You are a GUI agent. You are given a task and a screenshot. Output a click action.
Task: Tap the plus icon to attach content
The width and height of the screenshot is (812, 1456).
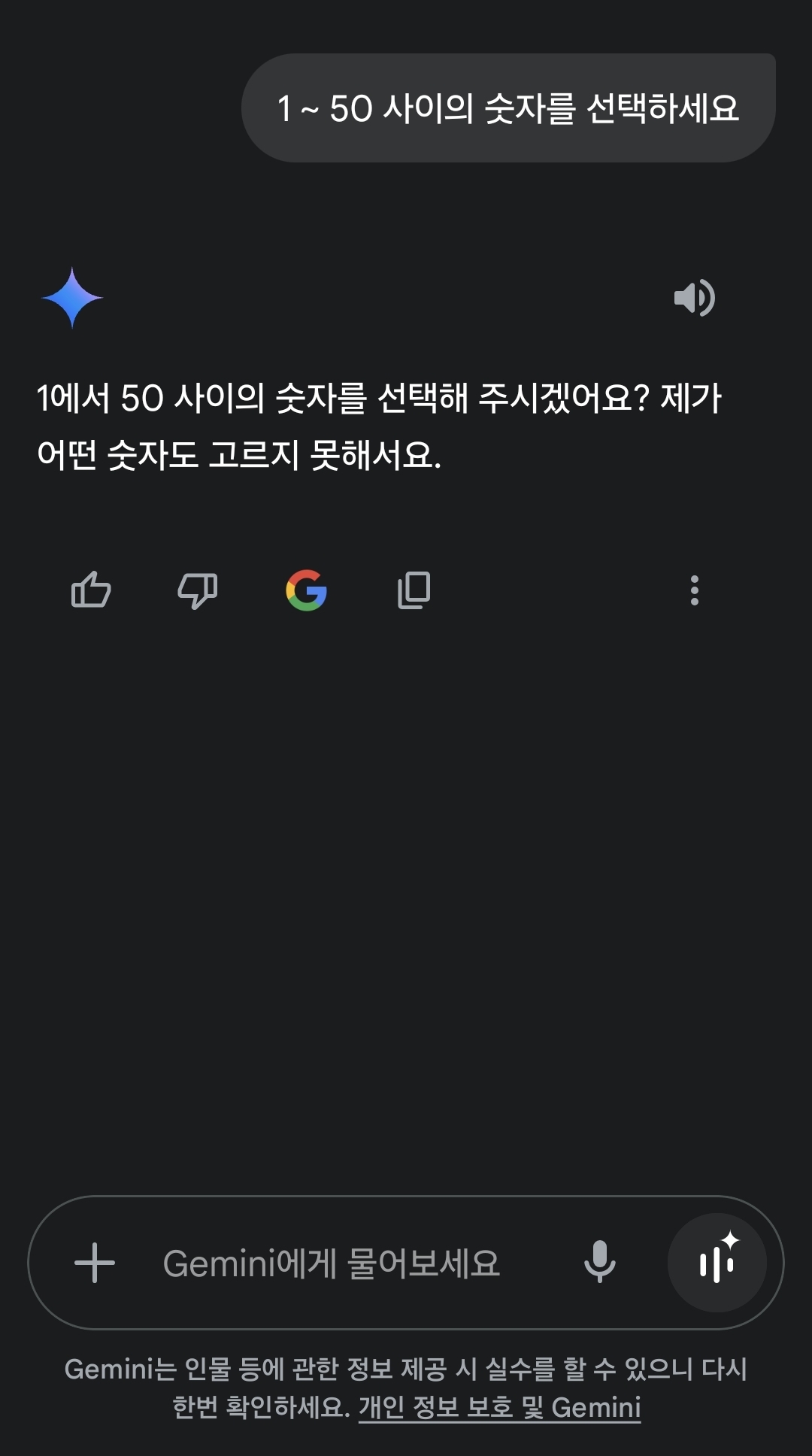pos(95,1263)
